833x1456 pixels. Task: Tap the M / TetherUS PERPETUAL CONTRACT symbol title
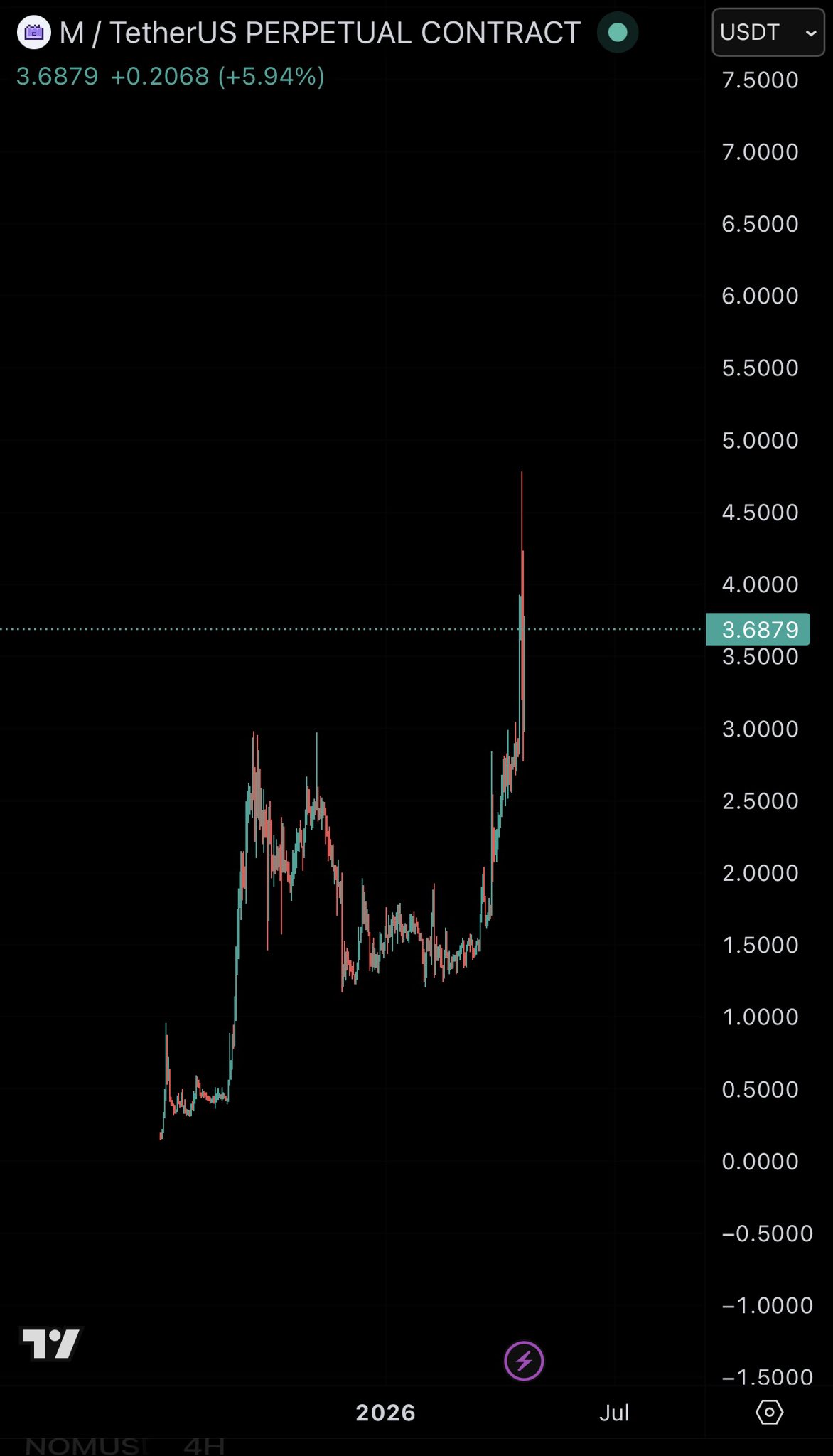(x=320, y=33)
